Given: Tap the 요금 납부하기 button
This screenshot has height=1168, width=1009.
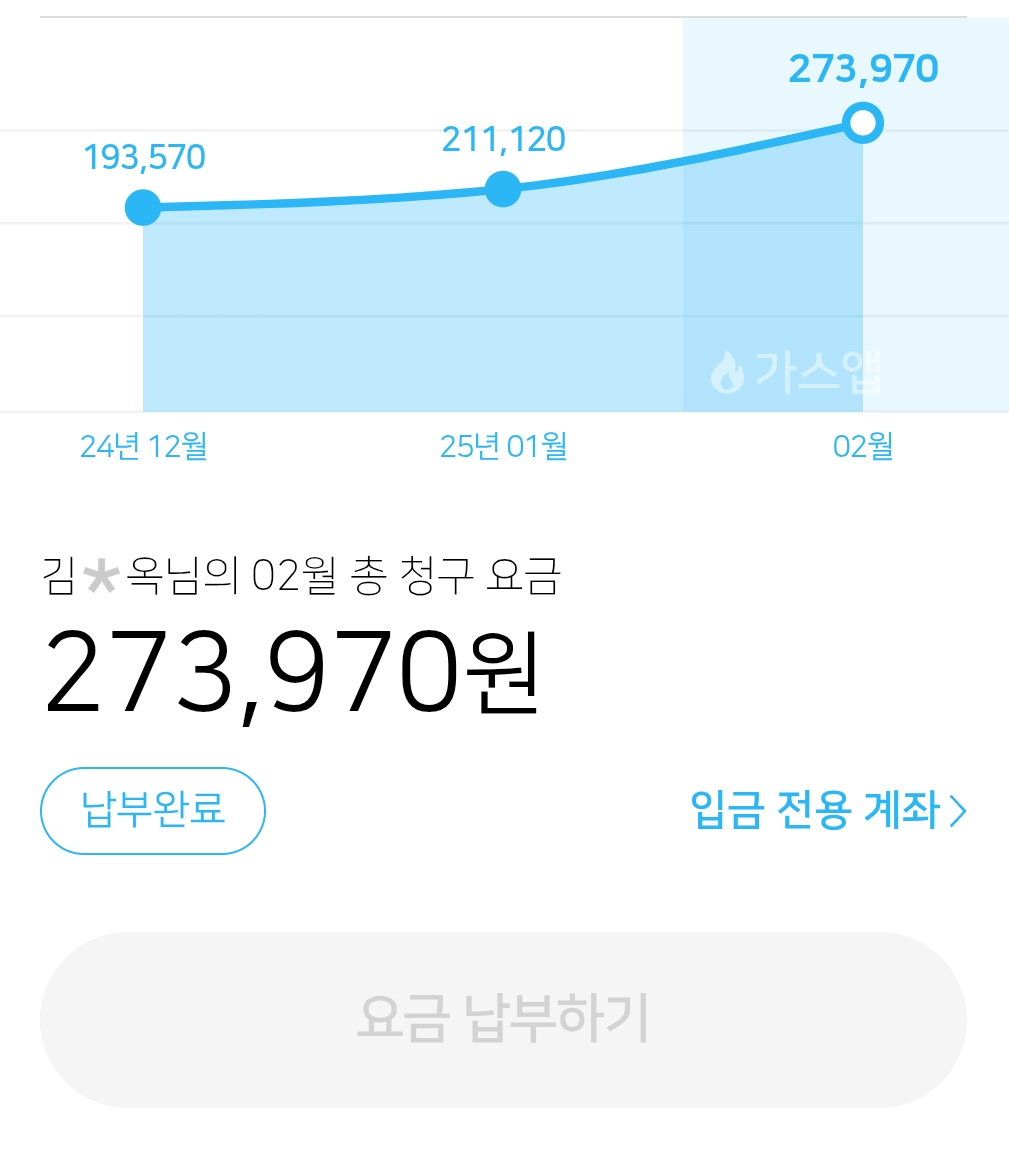Looking at the screenshot, I should [503, 1019].
